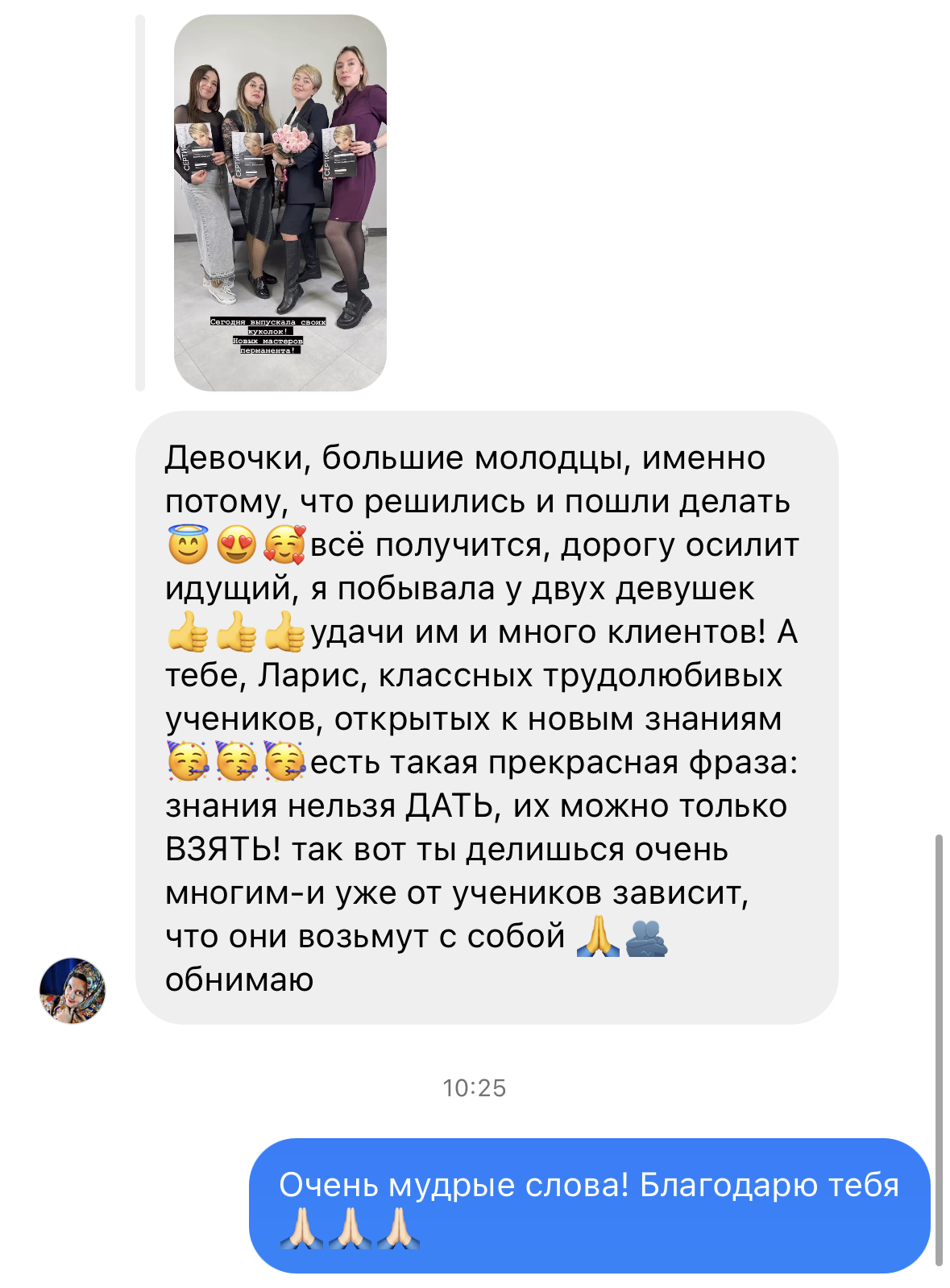The height and width of the screenshot is (1288, 950).
Task: Open the sender's profile avatar
Action: 73,990
